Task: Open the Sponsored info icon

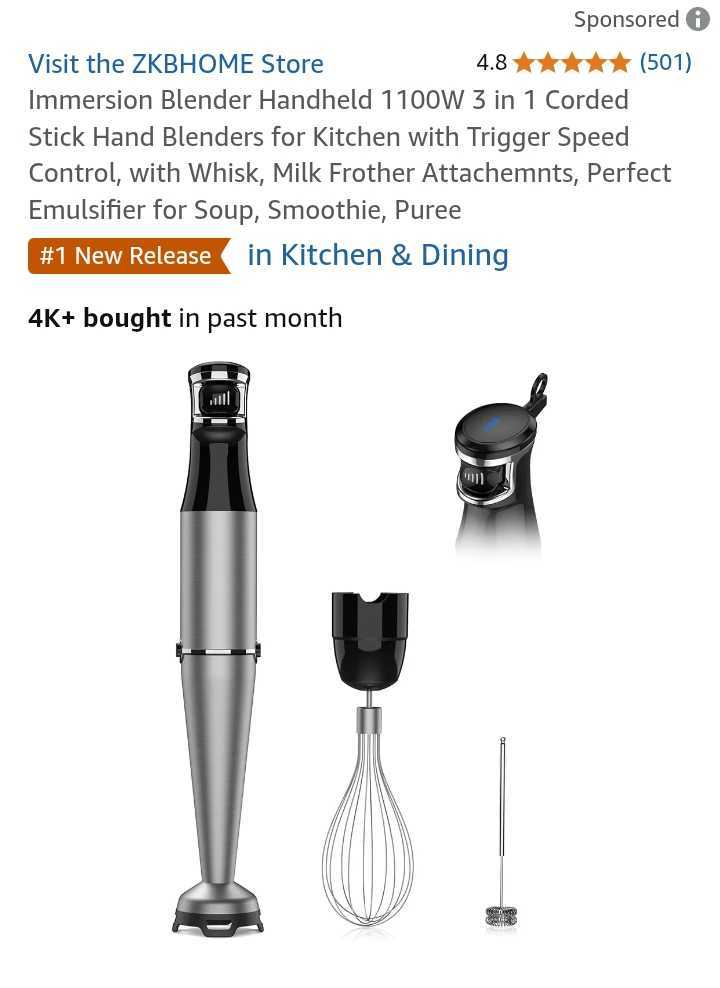Action: point(697,19)
